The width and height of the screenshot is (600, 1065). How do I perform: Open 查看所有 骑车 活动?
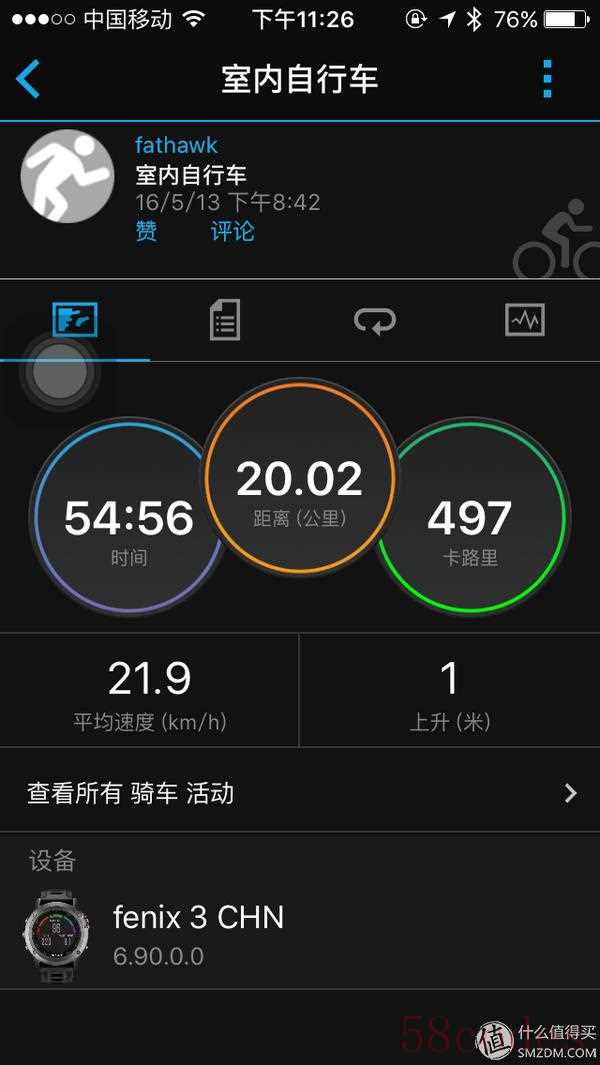(300, 793)
